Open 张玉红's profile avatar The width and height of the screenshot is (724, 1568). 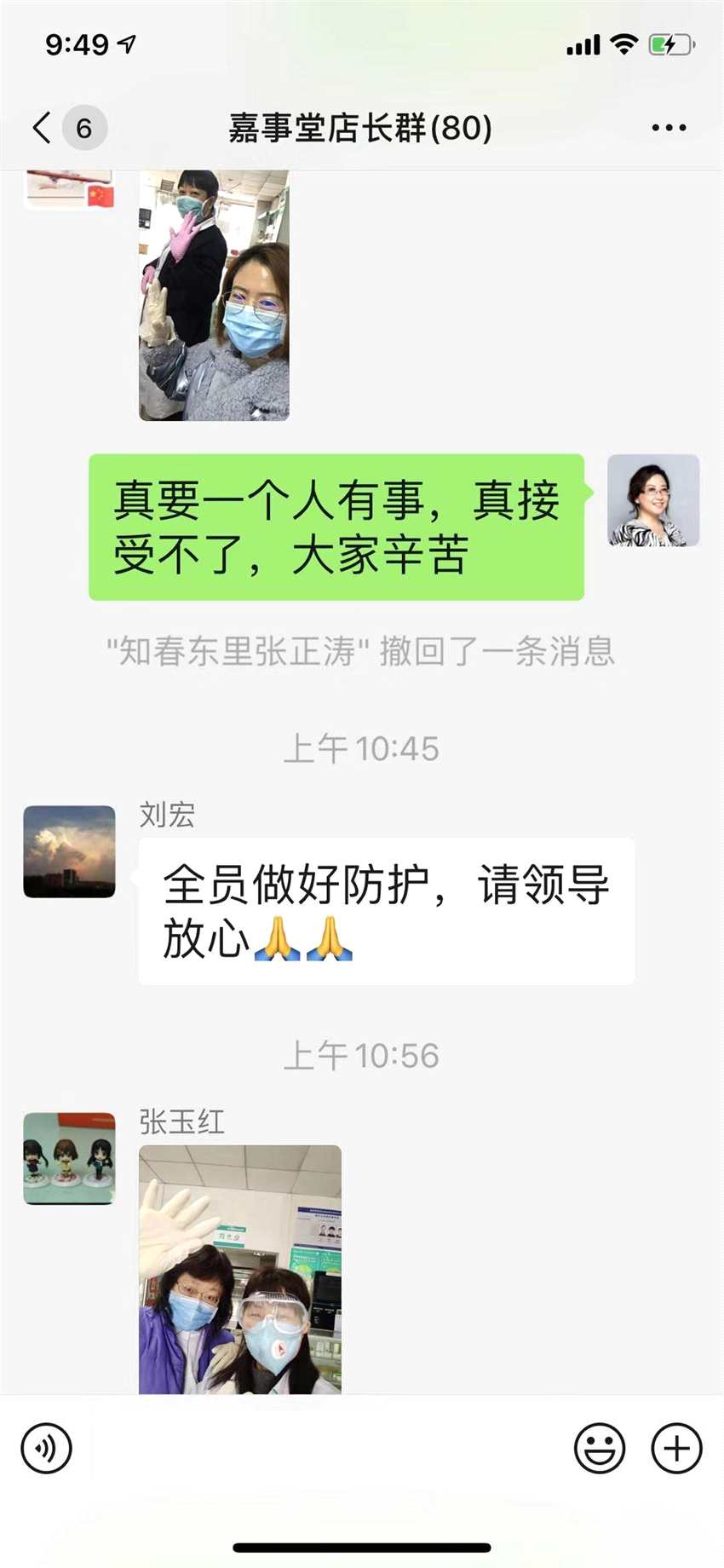tap(69, 1158)
